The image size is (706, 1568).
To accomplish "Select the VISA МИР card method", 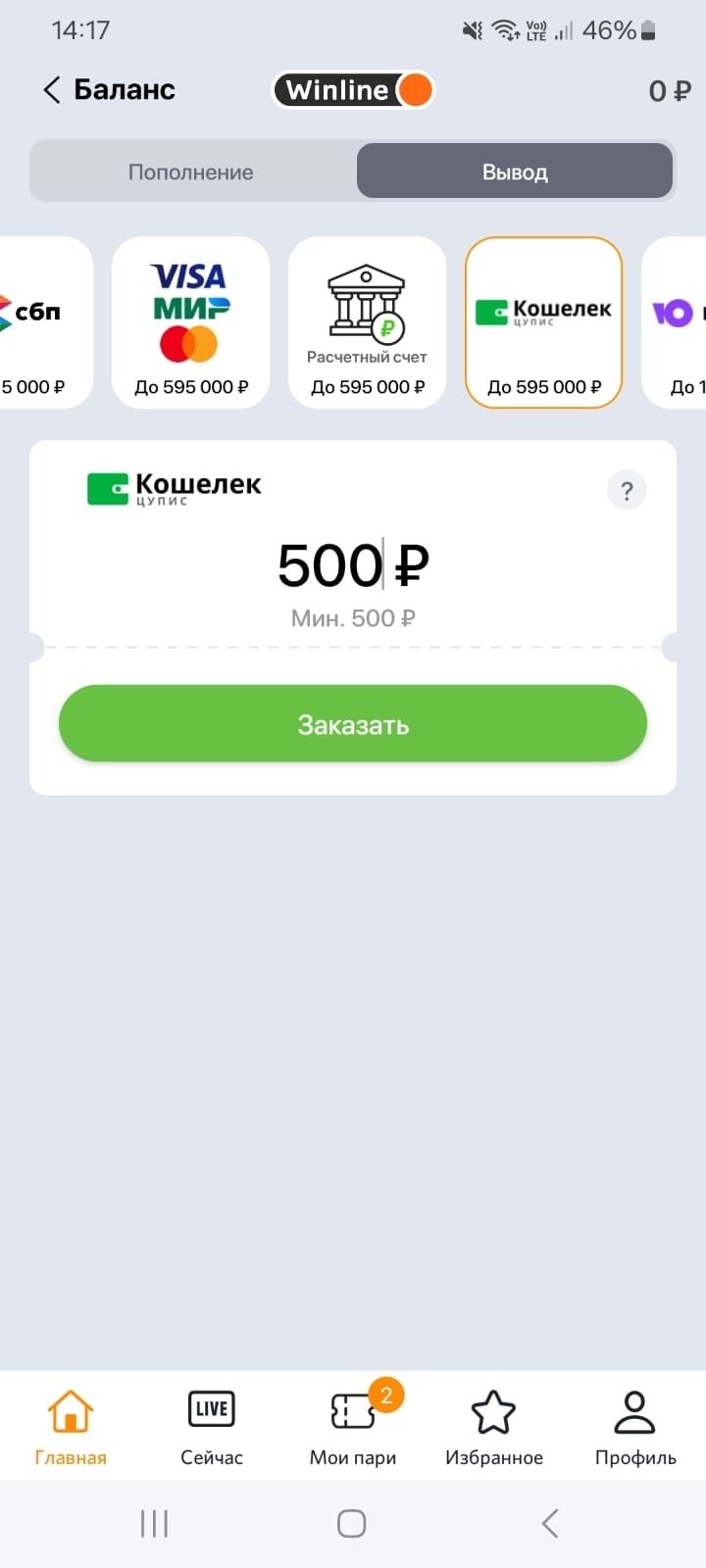I will [x=191, y=322].
